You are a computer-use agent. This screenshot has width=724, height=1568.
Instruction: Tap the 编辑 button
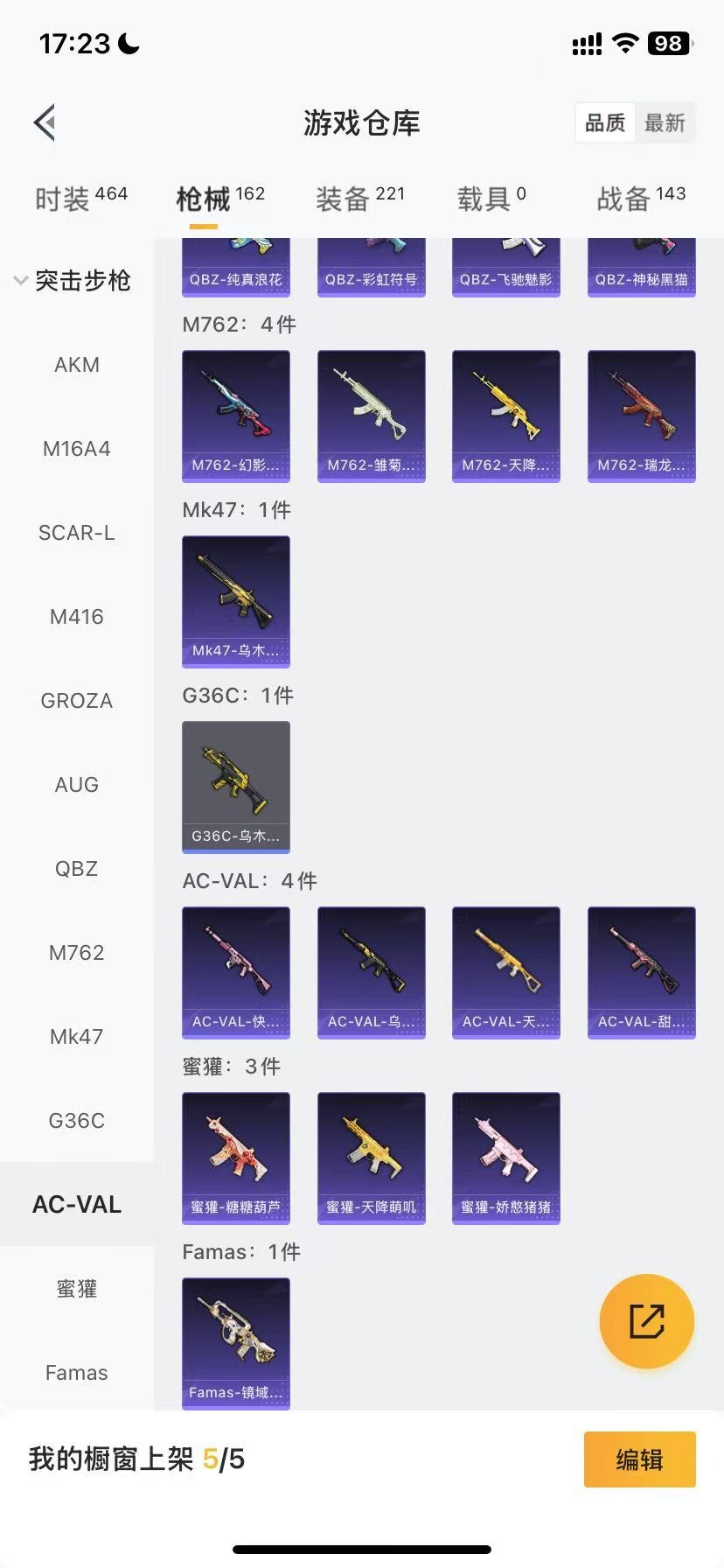[x=639, y=1459]
